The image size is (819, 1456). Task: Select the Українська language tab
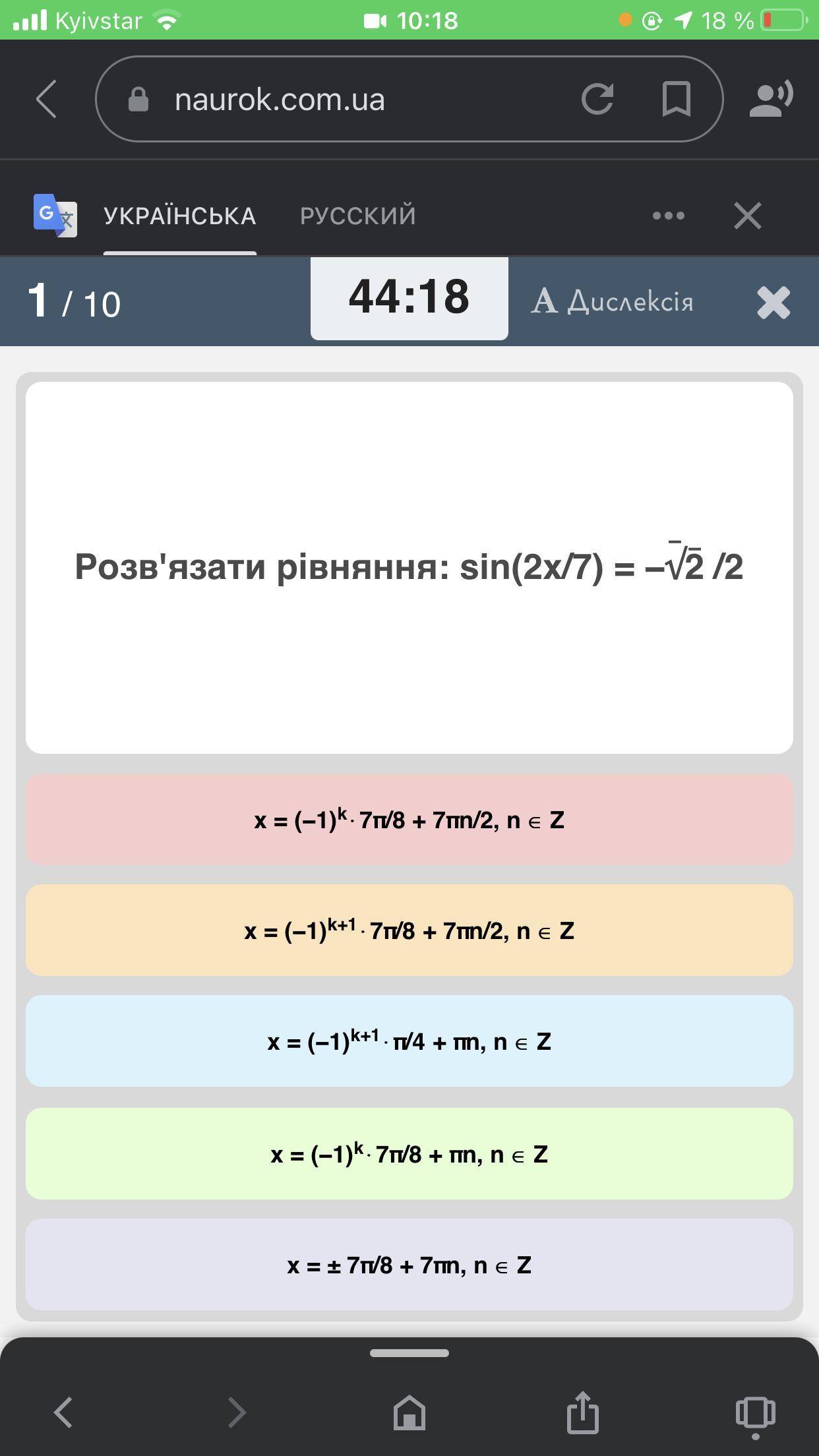click(179, 216)
